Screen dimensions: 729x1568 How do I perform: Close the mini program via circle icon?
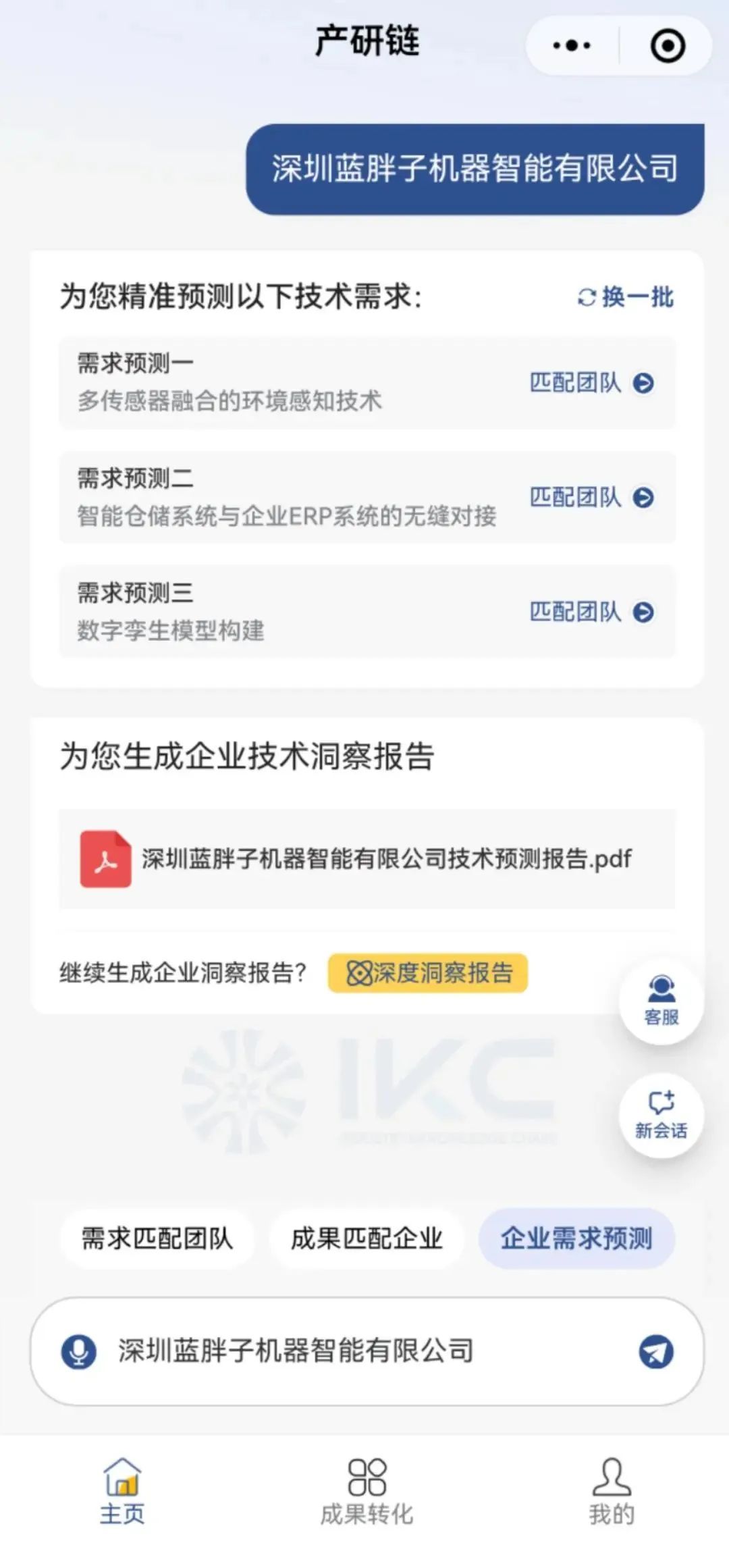(x=668, y=46)
